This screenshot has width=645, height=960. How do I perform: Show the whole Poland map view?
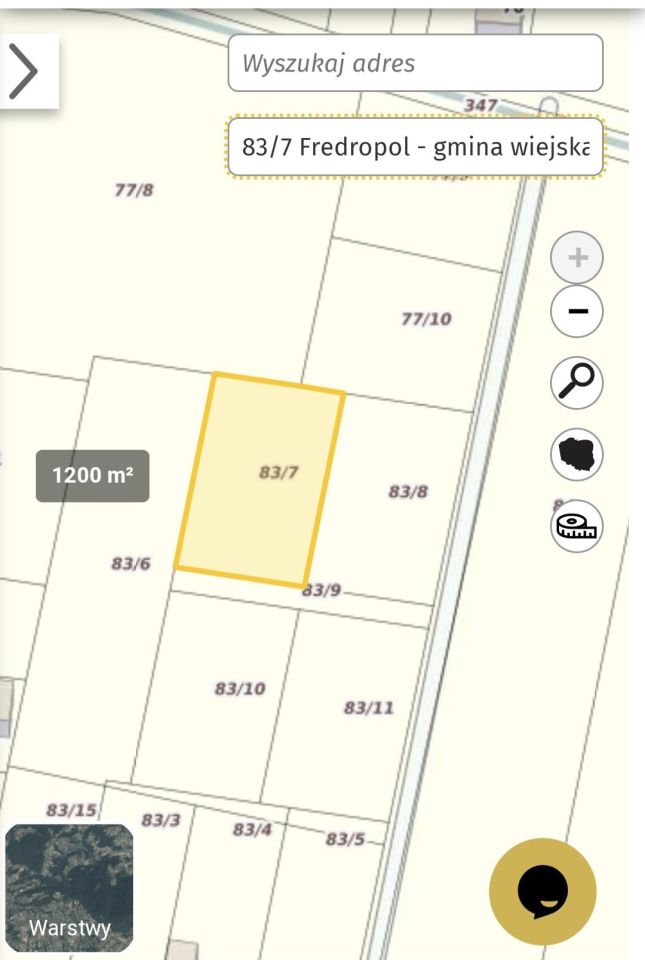tap(577, 454)
